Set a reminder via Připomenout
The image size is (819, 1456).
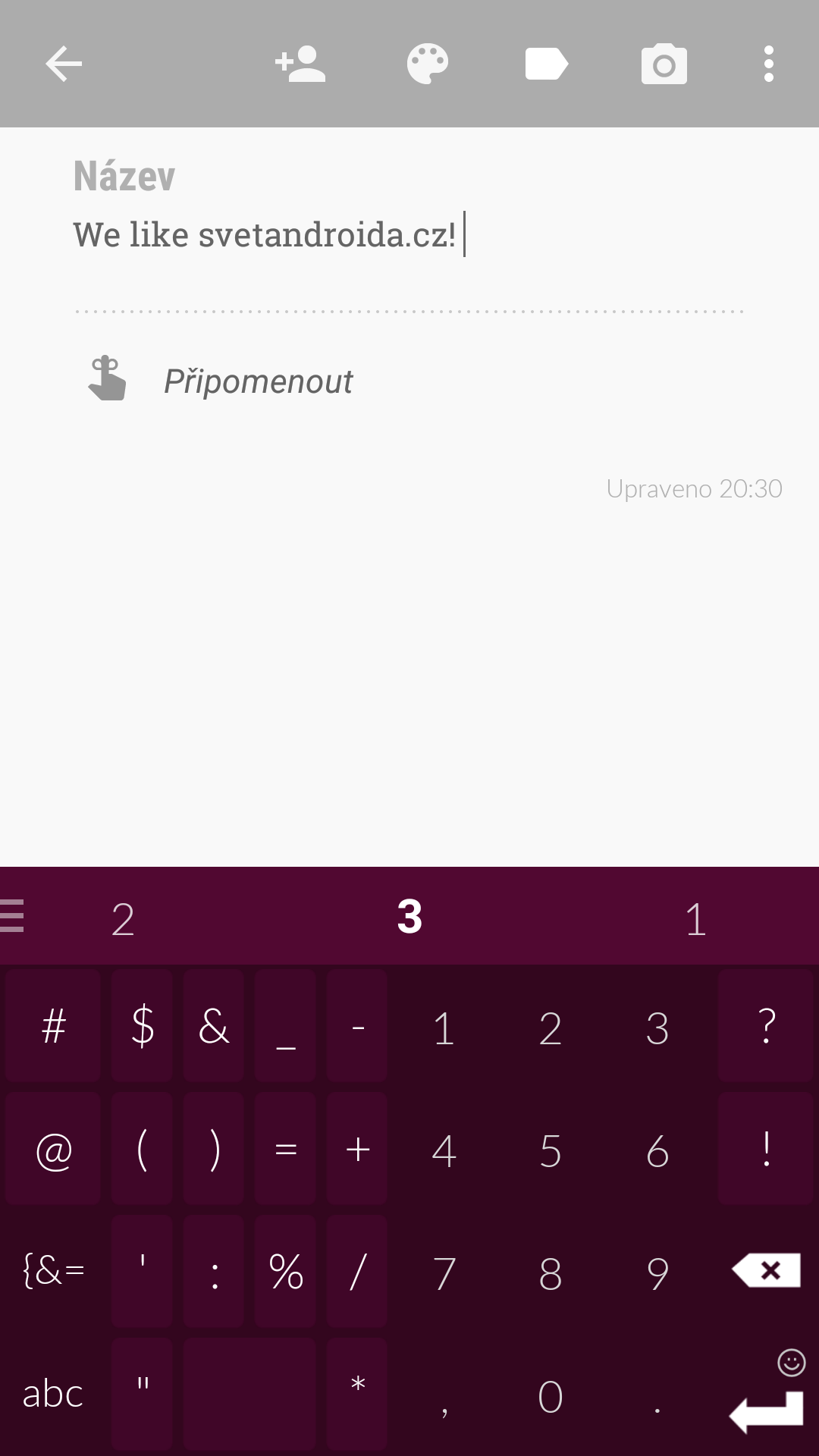tap(258, 381)
